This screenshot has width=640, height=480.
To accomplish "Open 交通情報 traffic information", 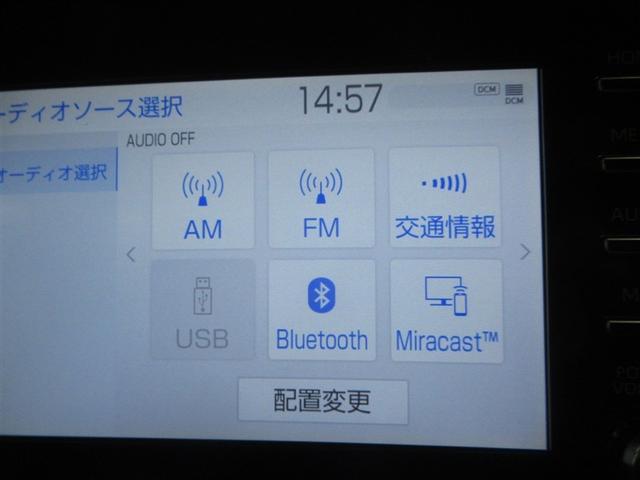I will point(444,197).
